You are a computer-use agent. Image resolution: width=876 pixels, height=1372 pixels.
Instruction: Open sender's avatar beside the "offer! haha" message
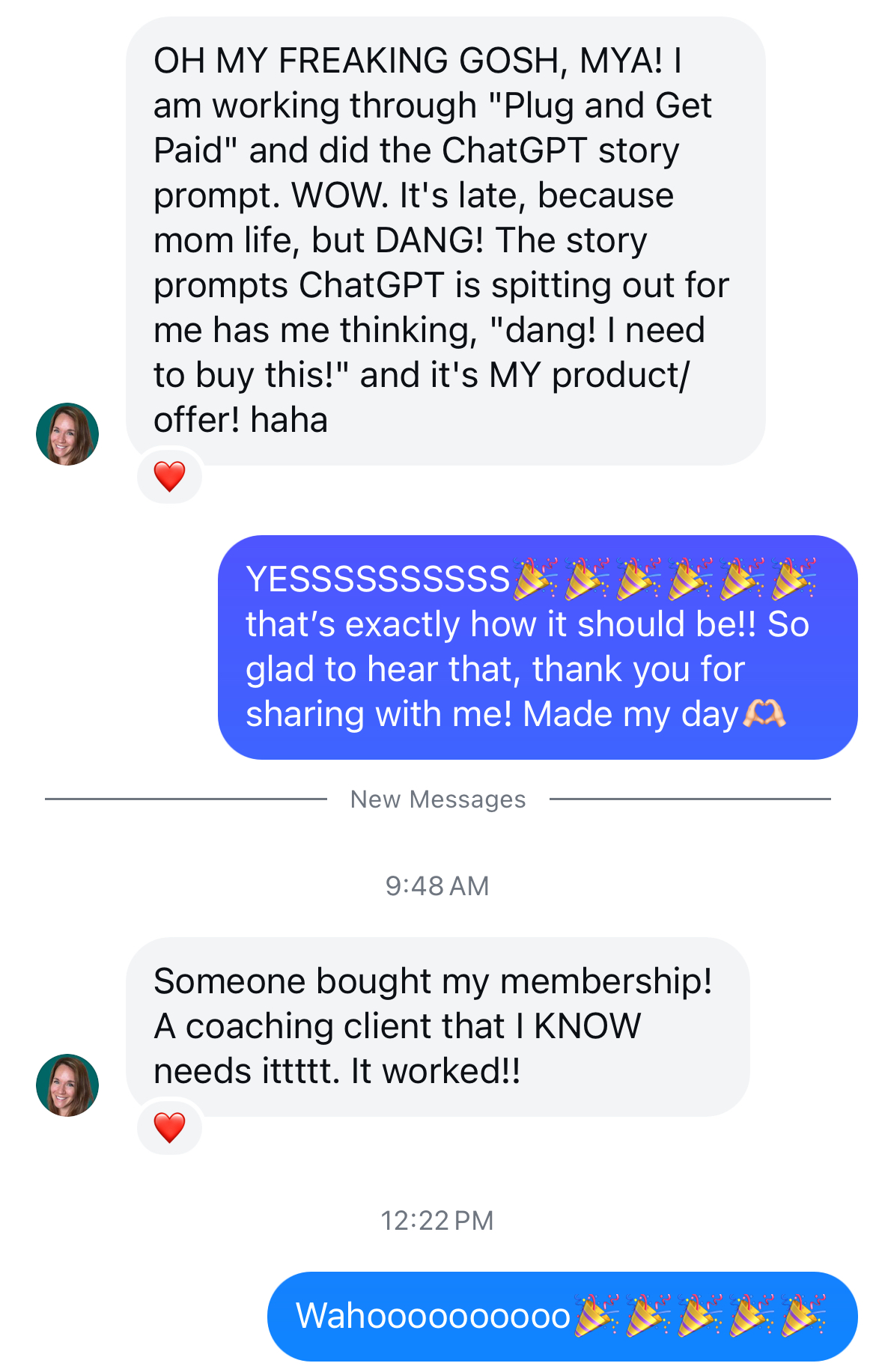67,434
